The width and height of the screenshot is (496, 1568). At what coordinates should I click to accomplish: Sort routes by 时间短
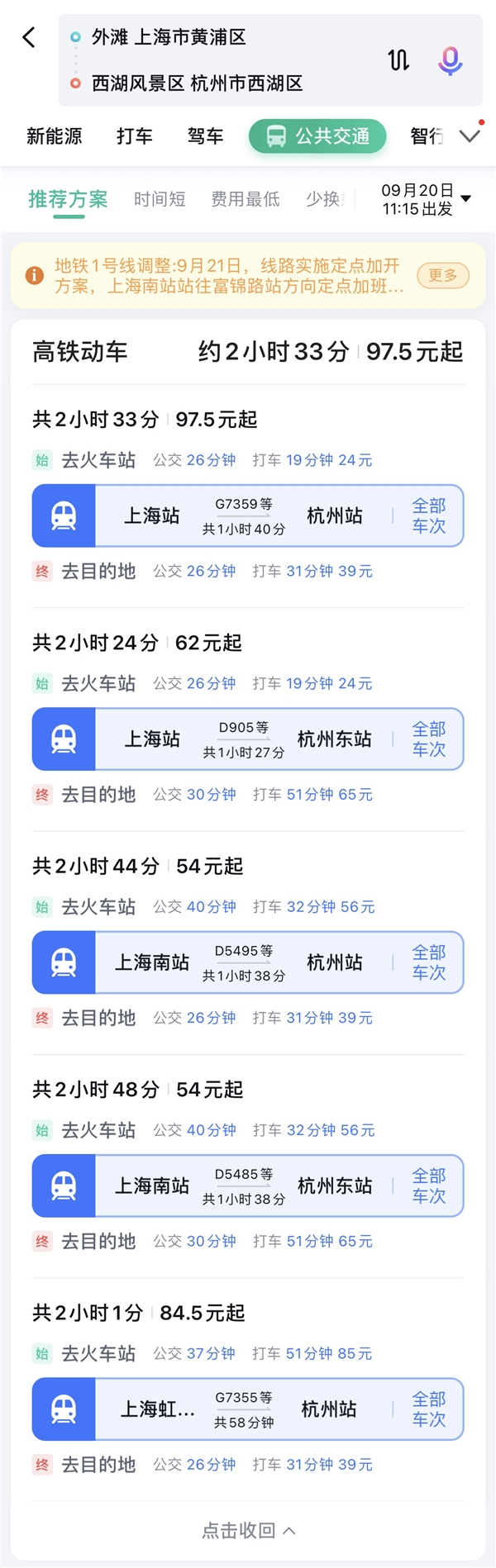tap(160, 199)
